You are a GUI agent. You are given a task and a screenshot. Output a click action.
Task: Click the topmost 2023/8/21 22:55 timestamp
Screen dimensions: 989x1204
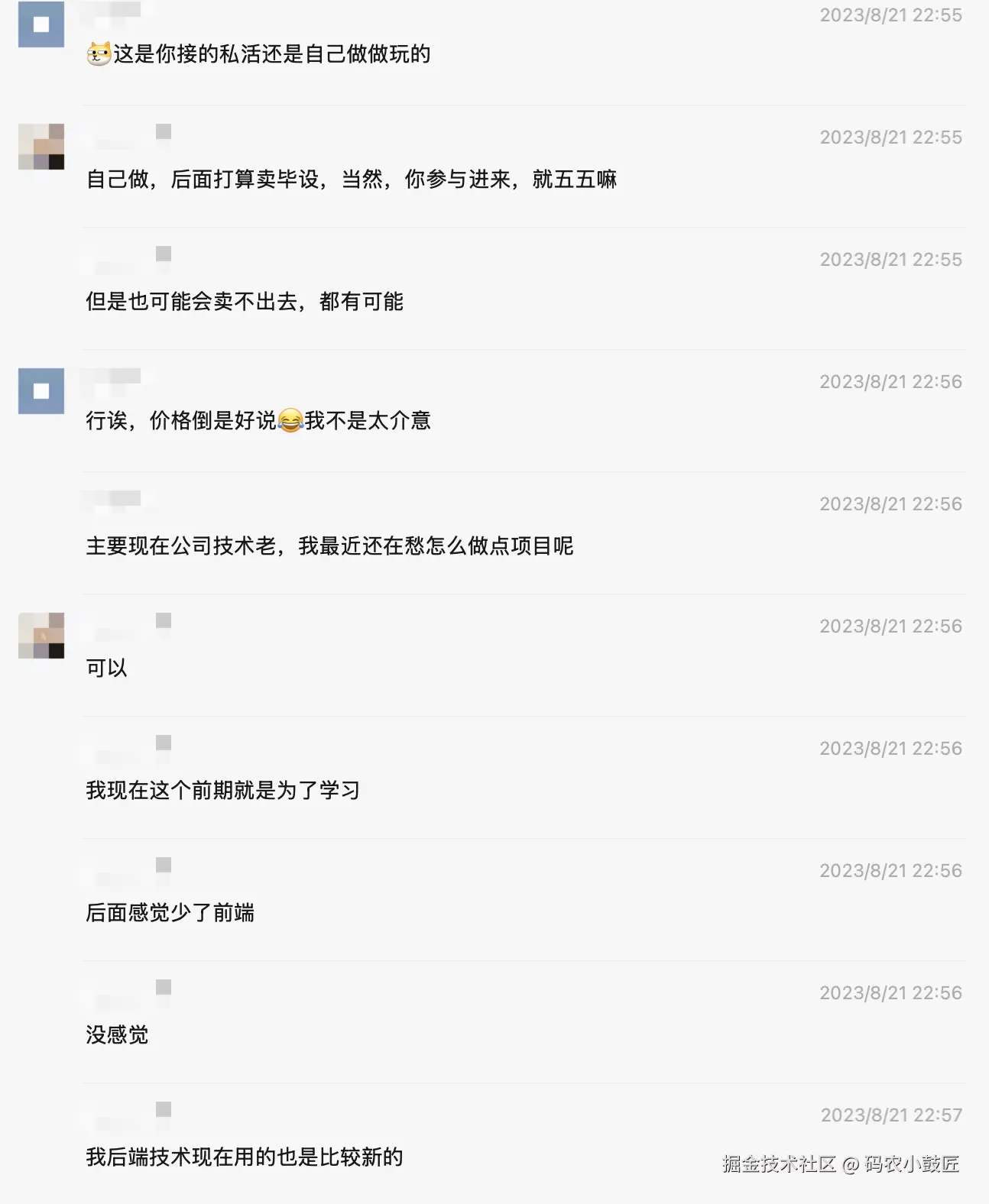[x=890, y=13]
